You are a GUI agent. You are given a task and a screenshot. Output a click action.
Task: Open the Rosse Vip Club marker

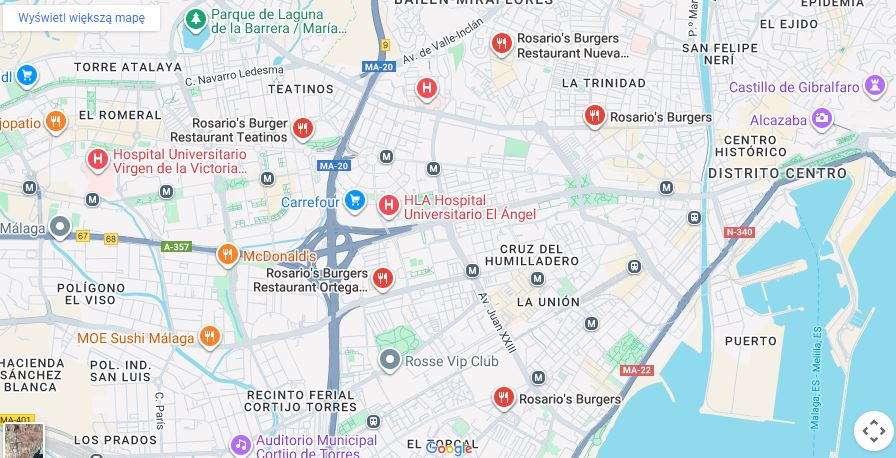click(390, 360)
